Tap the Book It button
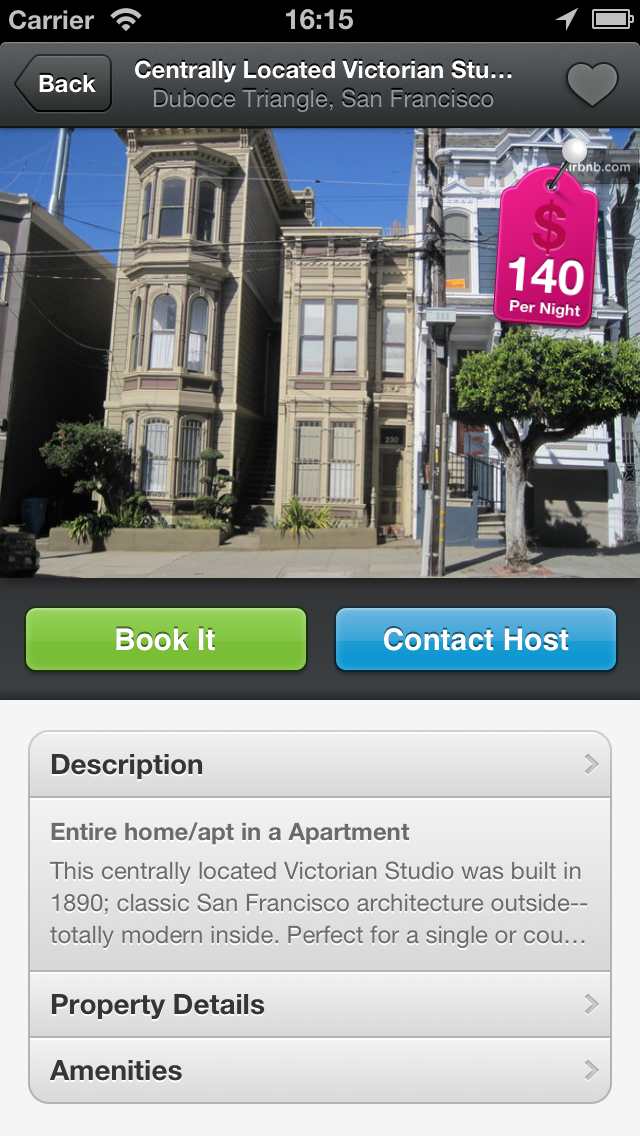This screenshot has height=1136, width=640. [166, 639]
